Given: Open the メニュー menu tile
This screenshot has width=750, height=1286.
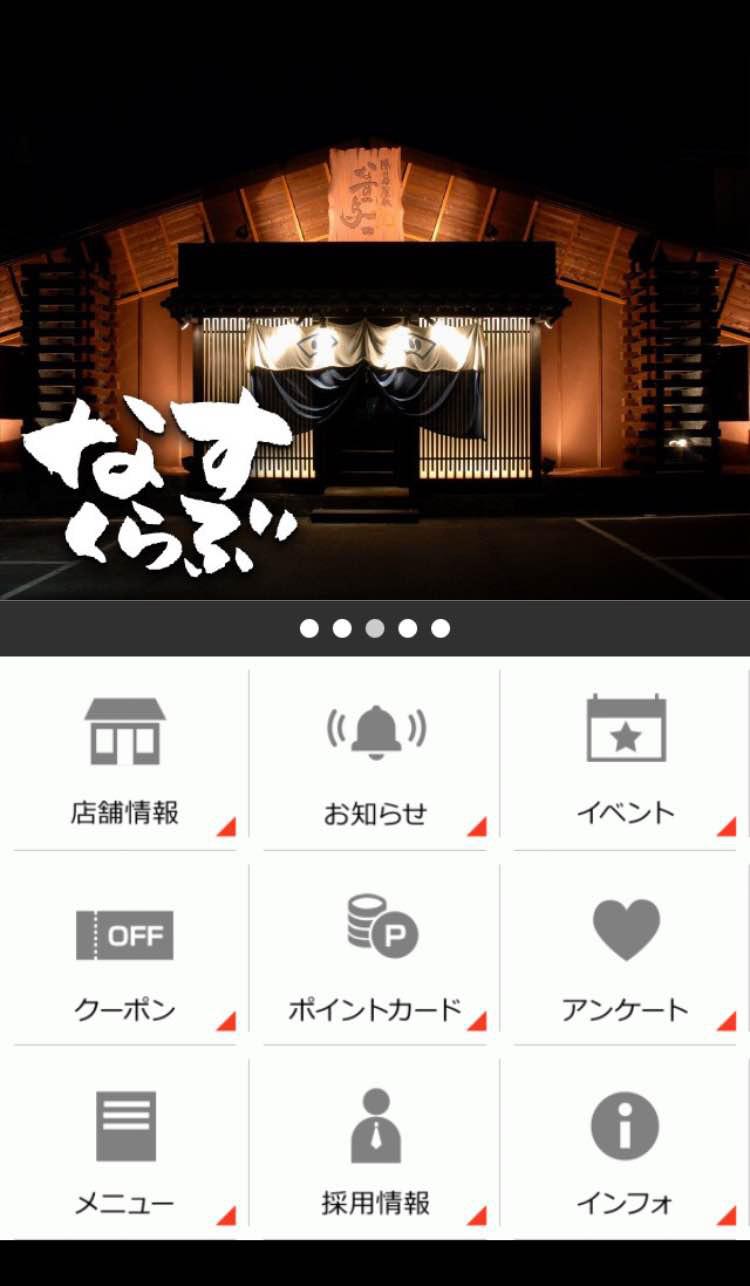Looking at the screenshot, I should (124, 1150).
